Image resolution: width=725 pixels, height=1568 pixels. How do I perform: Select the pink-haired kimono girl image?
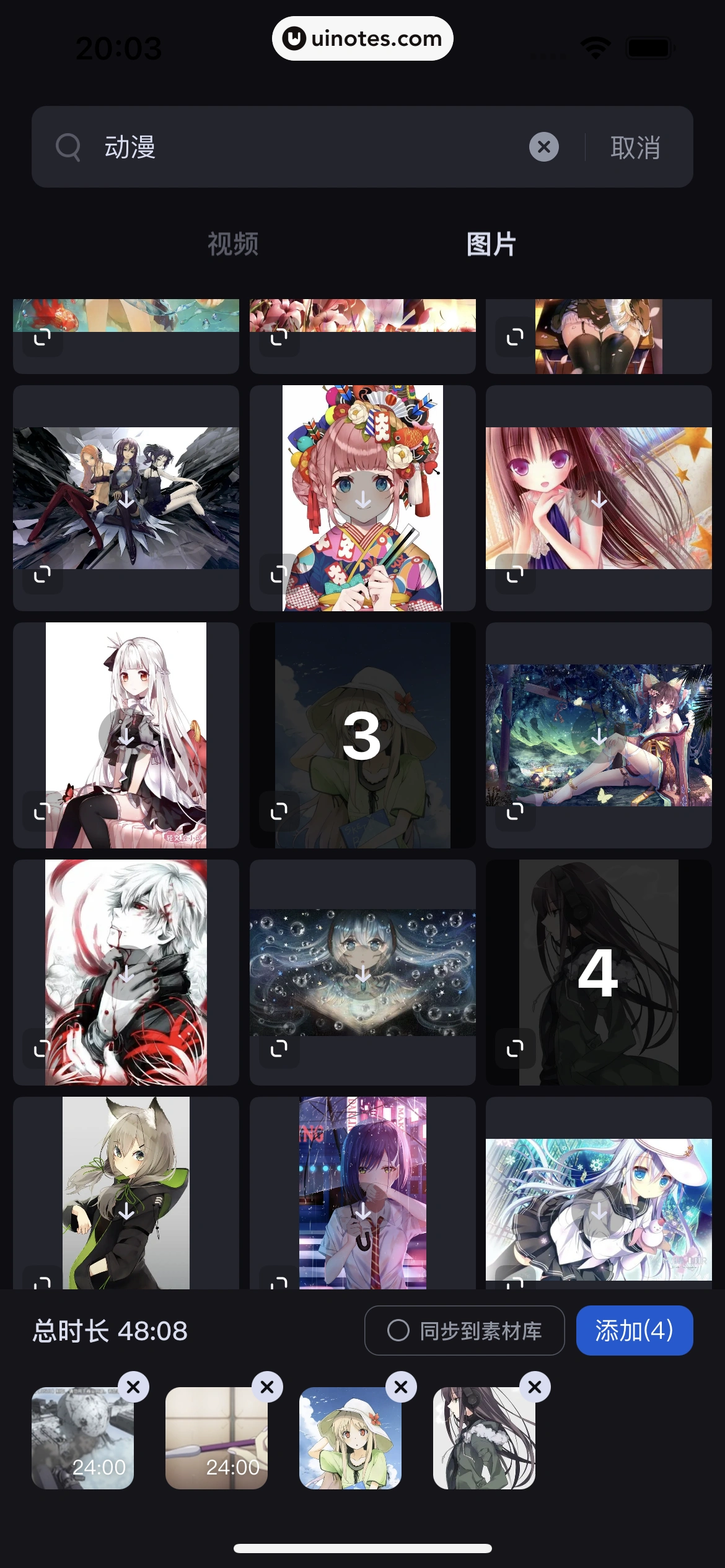362,499
